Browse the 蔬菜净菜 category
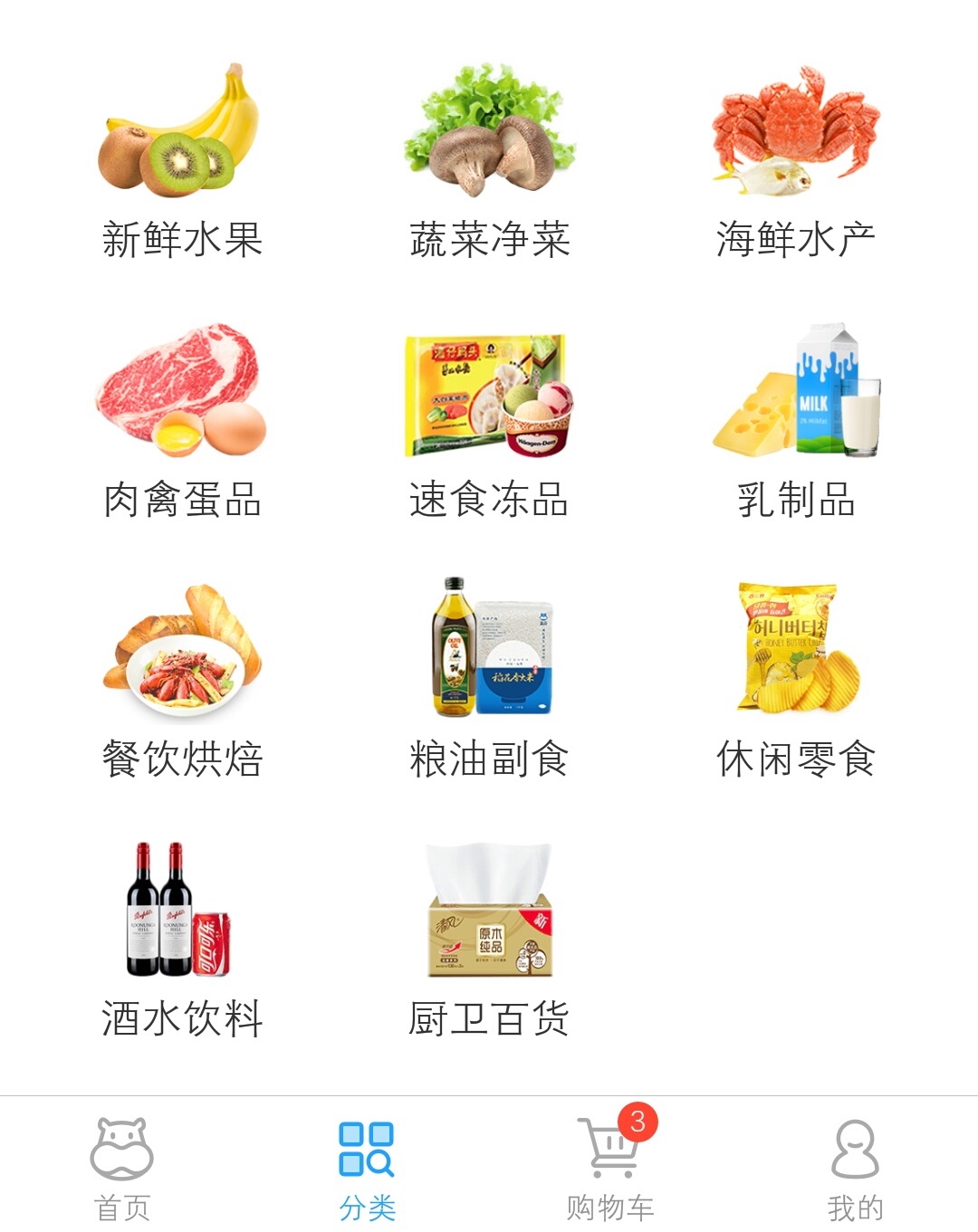This screenshot has width=978, height=1232. coord(489,163)
